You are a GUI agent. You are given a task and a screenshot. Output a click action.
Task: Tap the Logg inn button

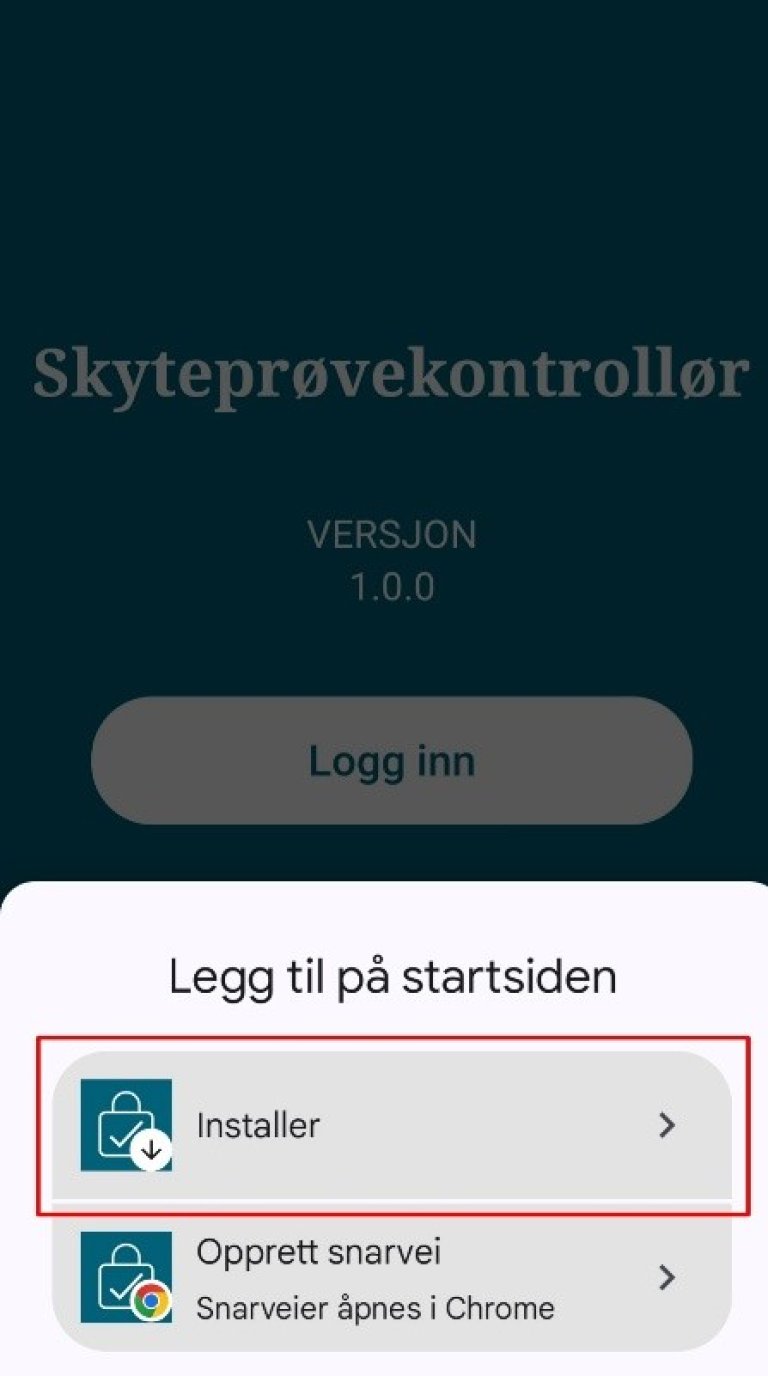tap(391, 761)
